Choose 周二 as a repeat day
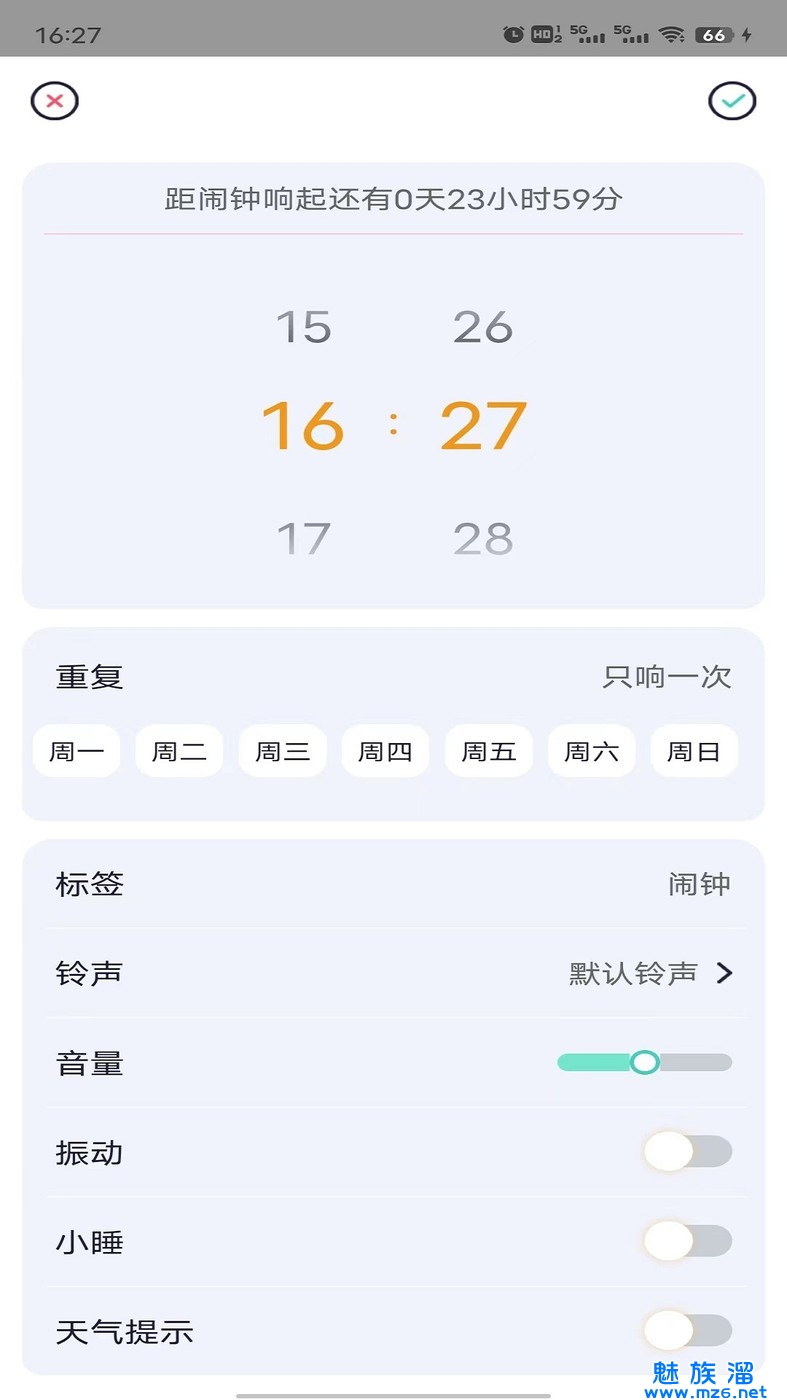The height and width of the screenshot is (1400, 787). [180, 751]
